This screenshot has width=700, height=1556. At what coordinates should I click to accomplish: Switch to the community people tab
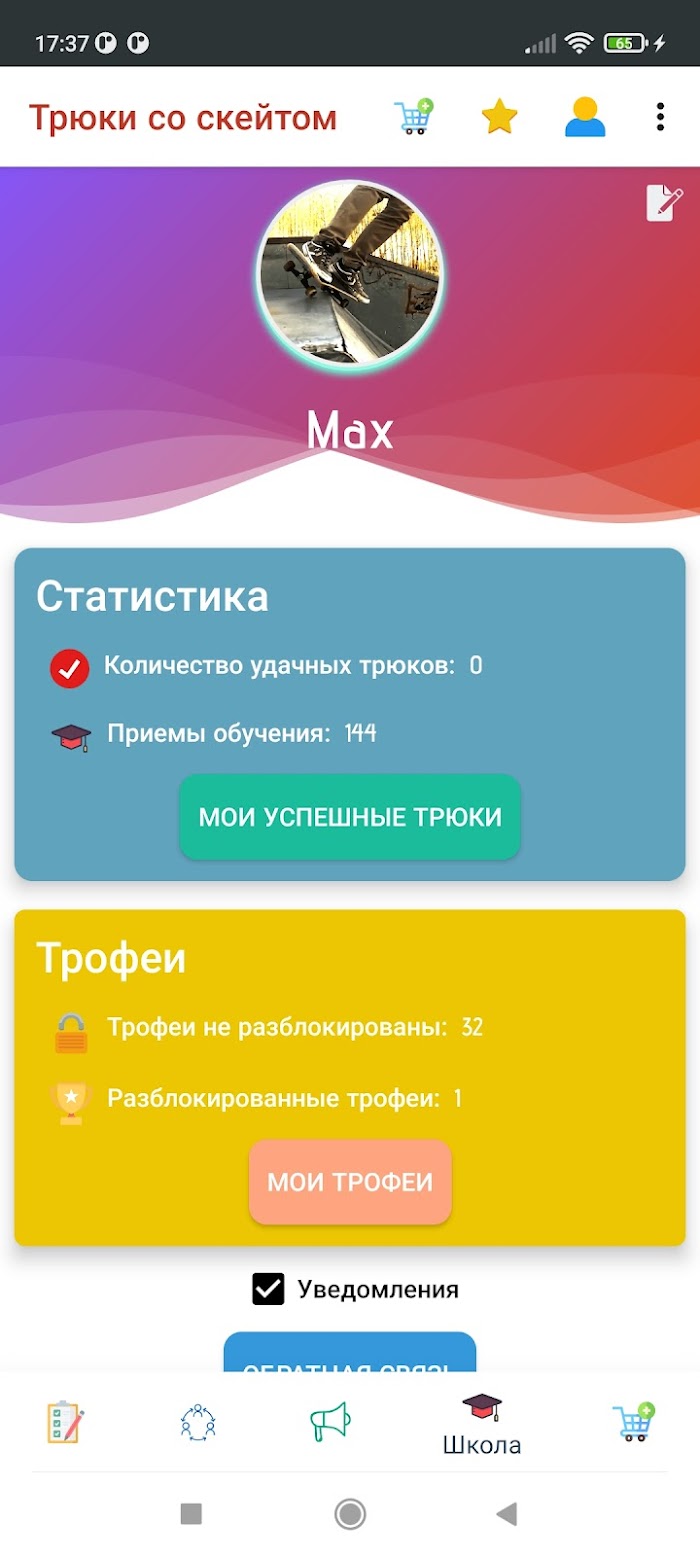pos(198,1421)
